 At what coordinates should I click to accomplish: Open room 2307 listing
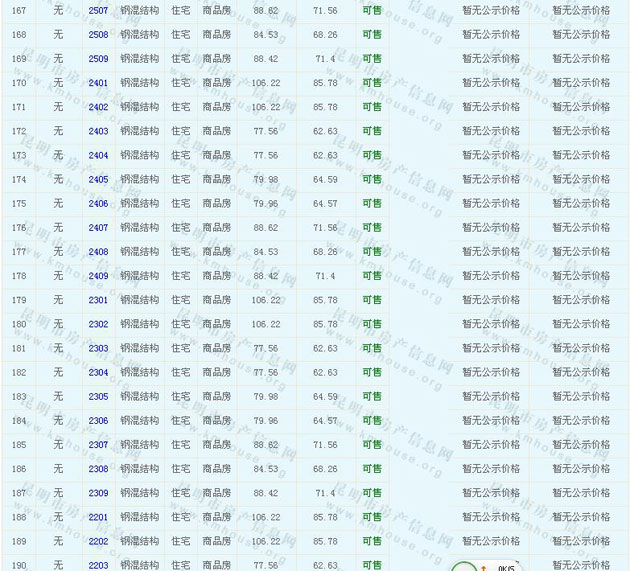pos(98,445)
